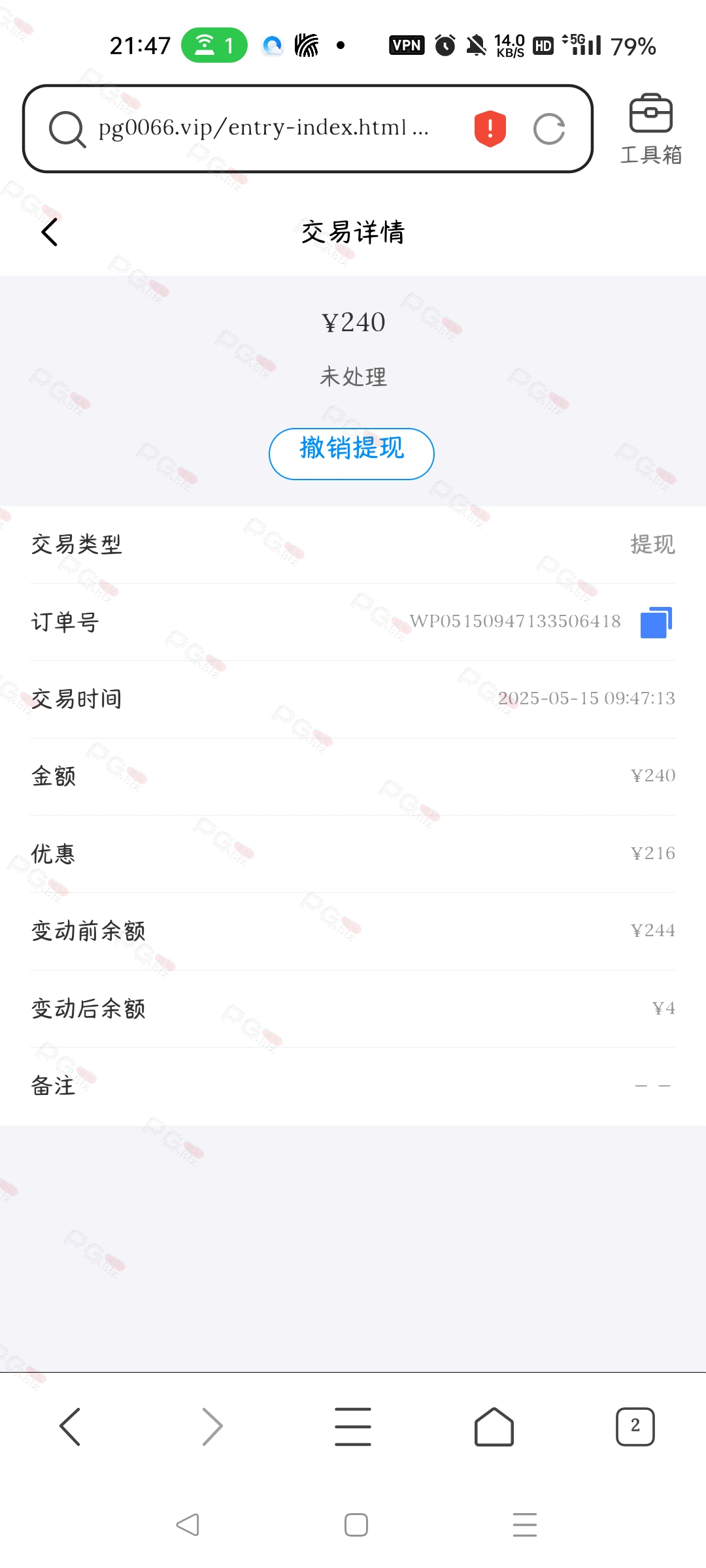Navigate back in the browser toolbar

point(70,1426)
